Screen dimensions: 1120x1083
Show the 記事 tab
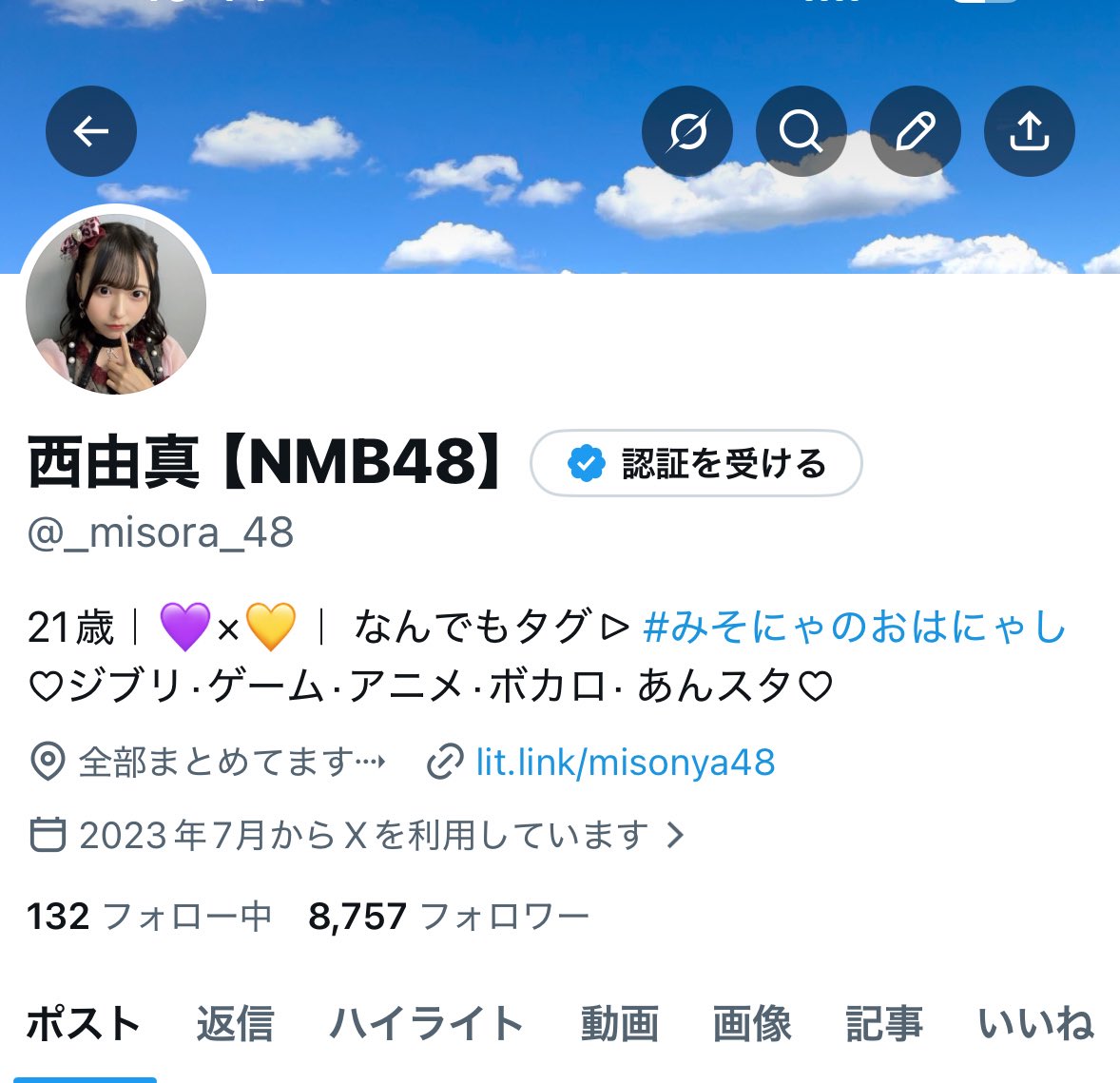coord(884,1024)
